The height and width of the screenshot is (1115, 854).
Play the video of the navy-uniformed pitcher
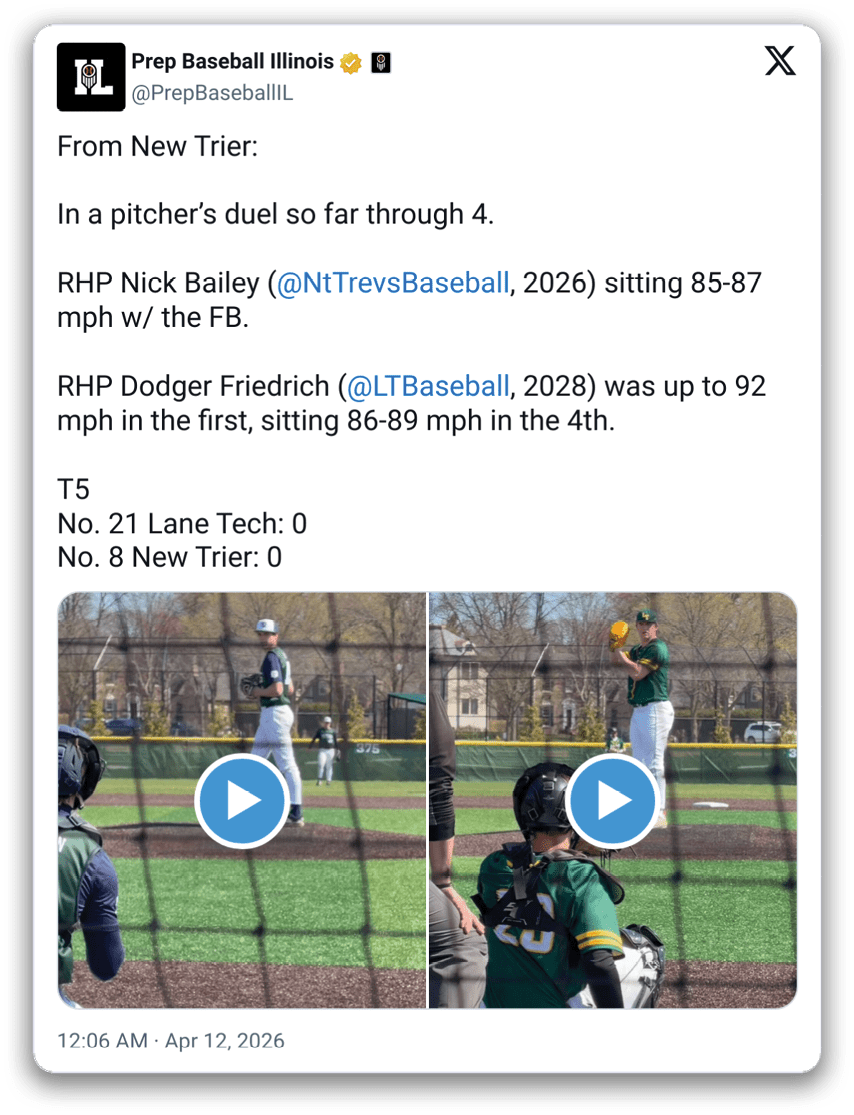click(242, 801)
